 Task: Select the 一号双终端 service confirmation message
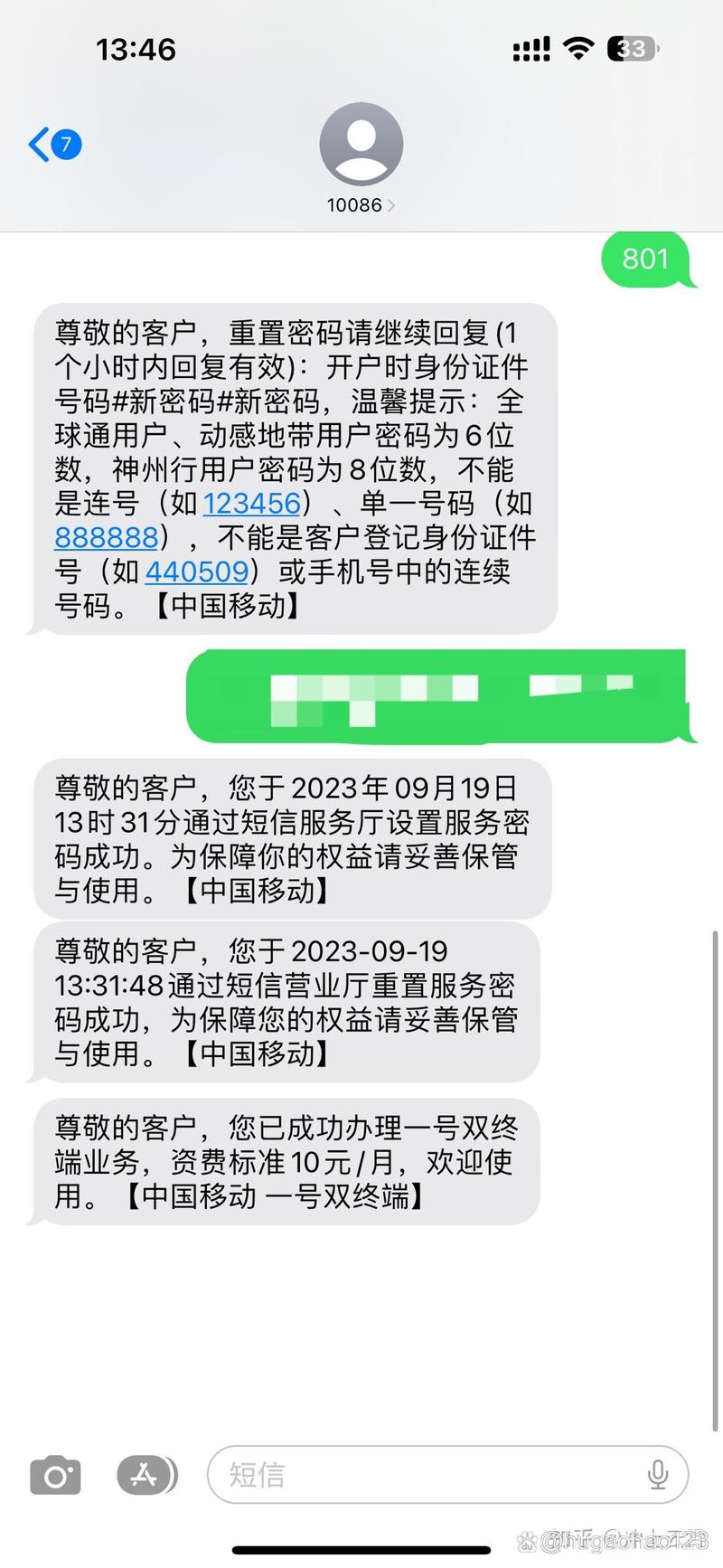pyautogui.click(x=289, y=1163)
